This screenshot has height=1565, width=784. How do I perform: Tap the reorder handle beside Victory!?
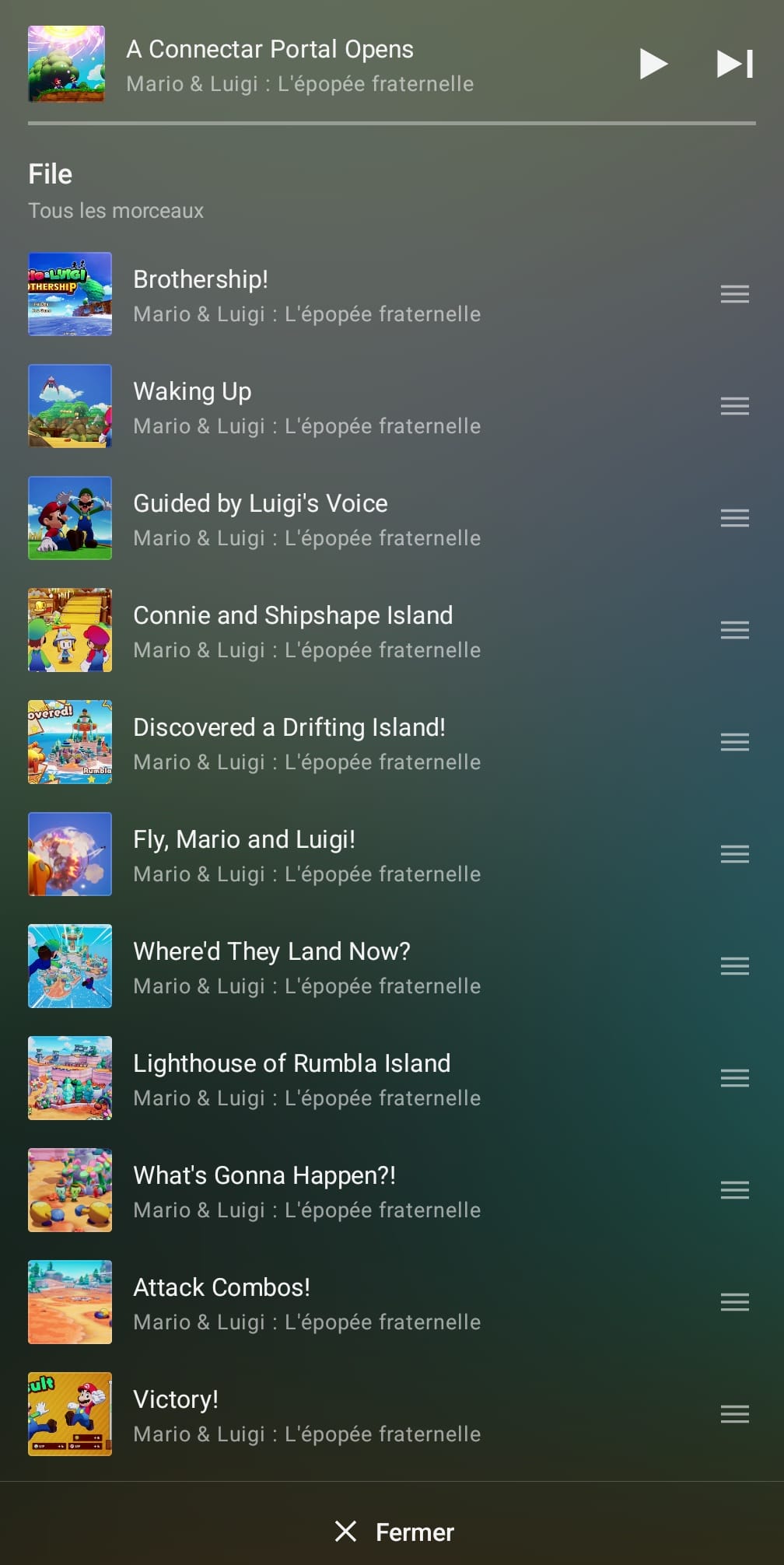[x=734, y=1414]
